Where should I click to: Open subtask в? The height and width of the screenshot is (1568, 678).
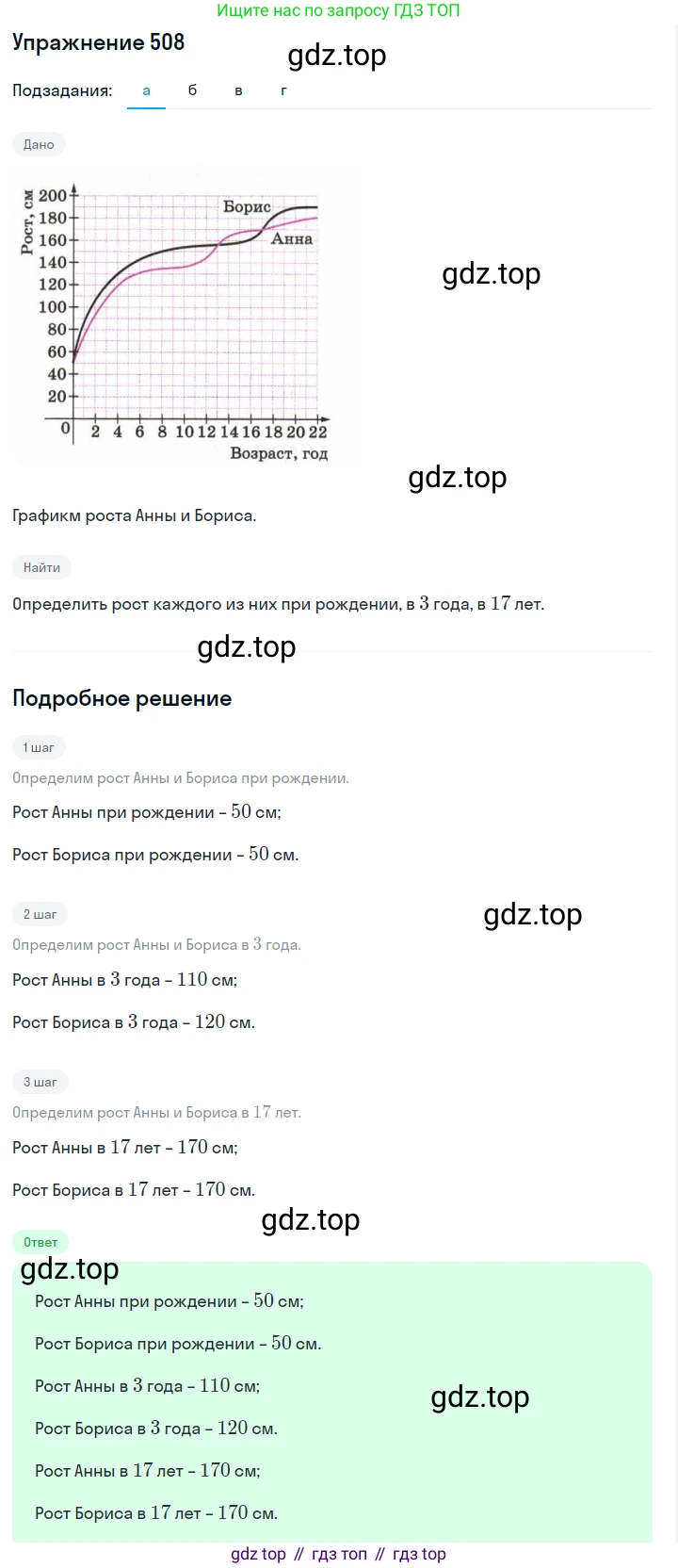point(238,91)
